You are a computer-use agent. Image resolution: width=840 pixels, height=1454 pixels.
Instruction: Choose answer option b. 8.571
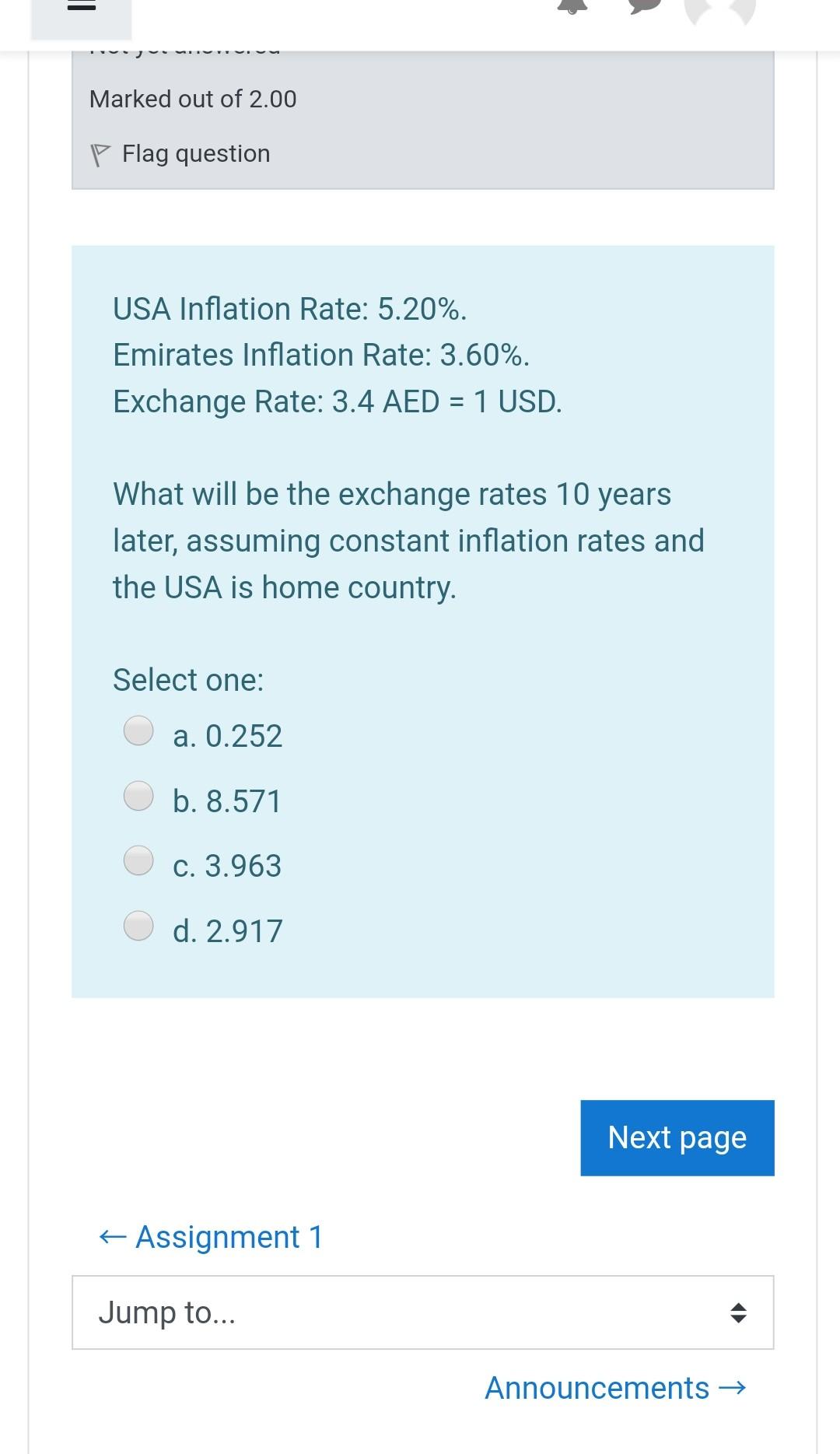tap(139, 797)
